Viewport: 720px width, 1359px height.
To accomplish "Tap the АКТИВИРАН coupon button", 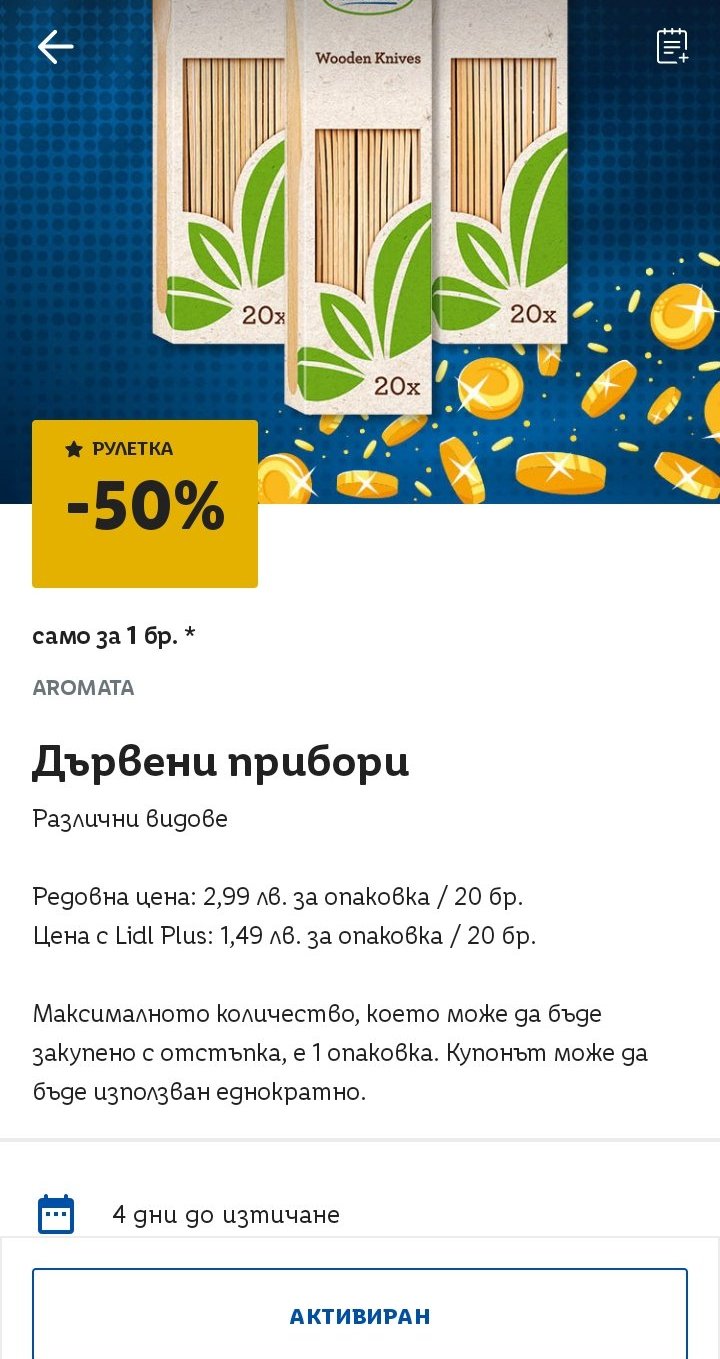I will coord(360,1315).
